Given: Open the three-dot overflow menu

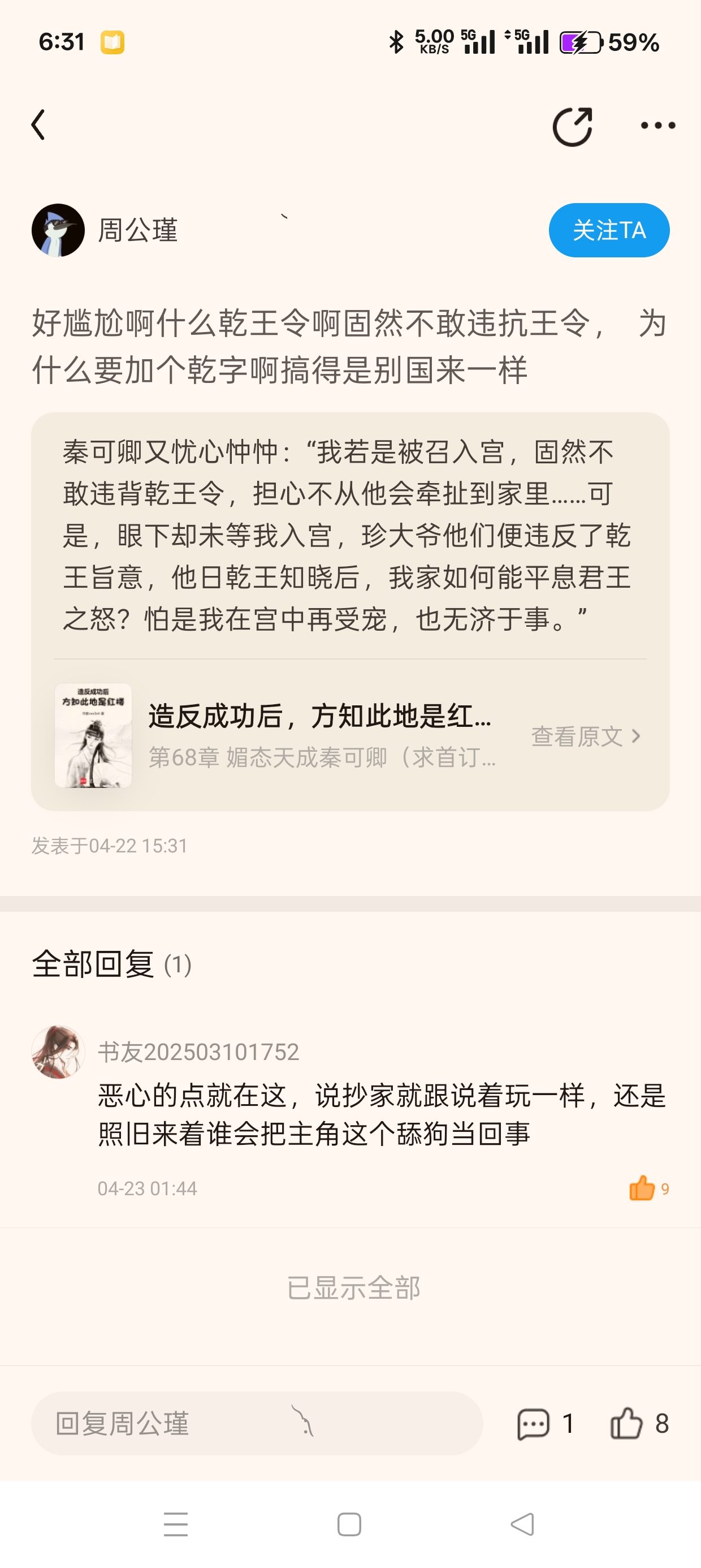Looking at the screenshot, I should (658, 126).
